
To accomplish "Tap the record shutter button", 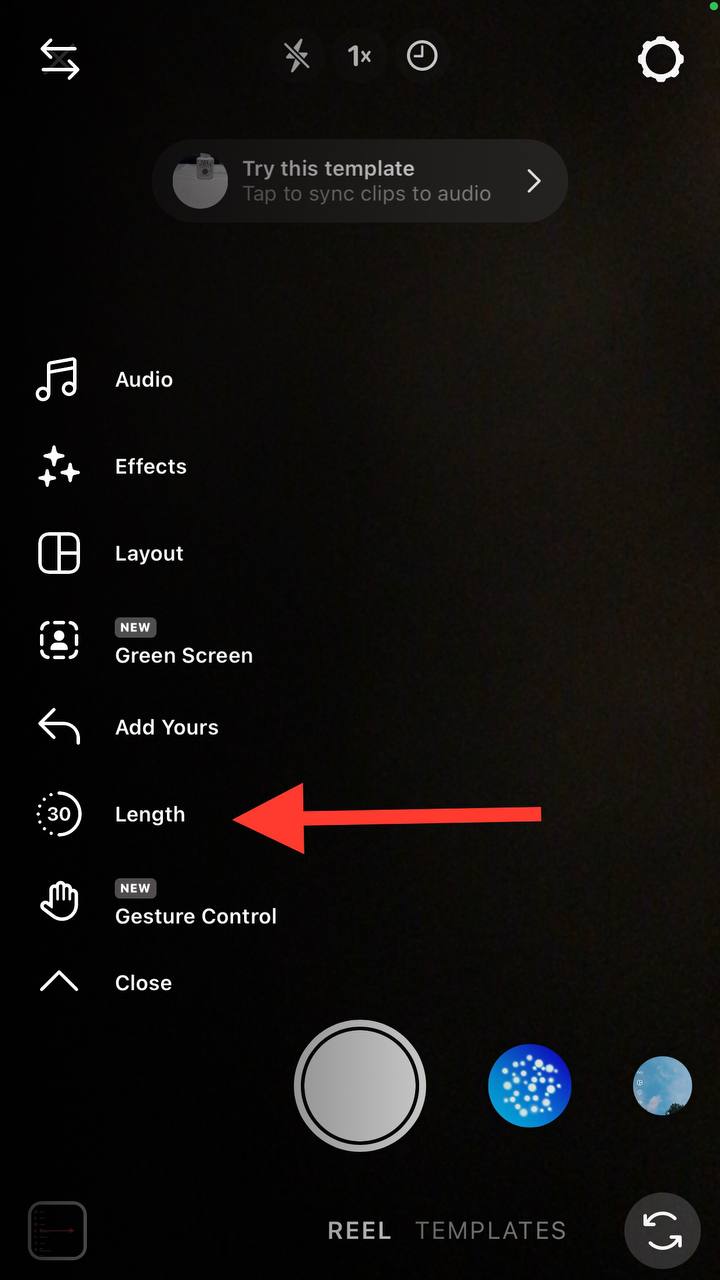I will pyautogui.click(x=360, y=1086).
